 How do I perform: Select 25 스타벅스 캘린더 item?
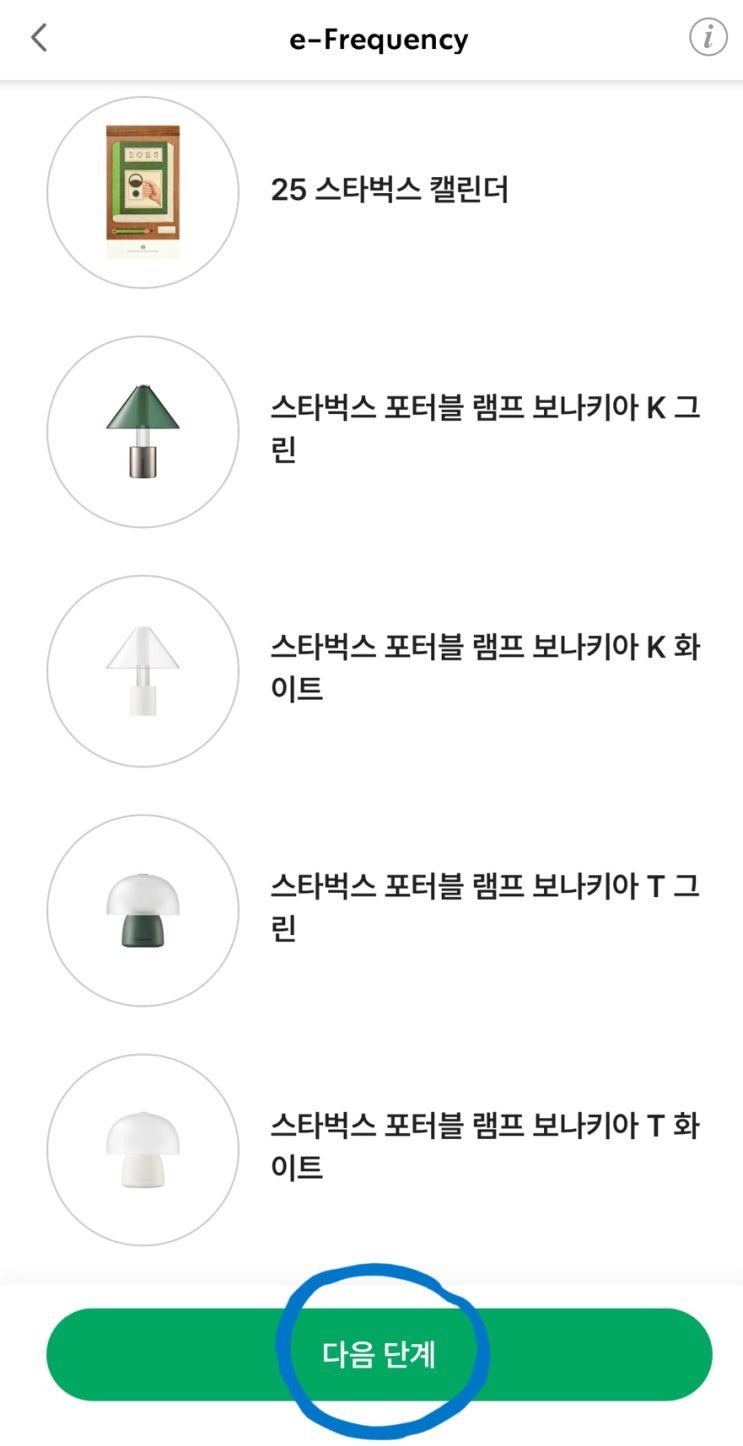coord(144,192)
